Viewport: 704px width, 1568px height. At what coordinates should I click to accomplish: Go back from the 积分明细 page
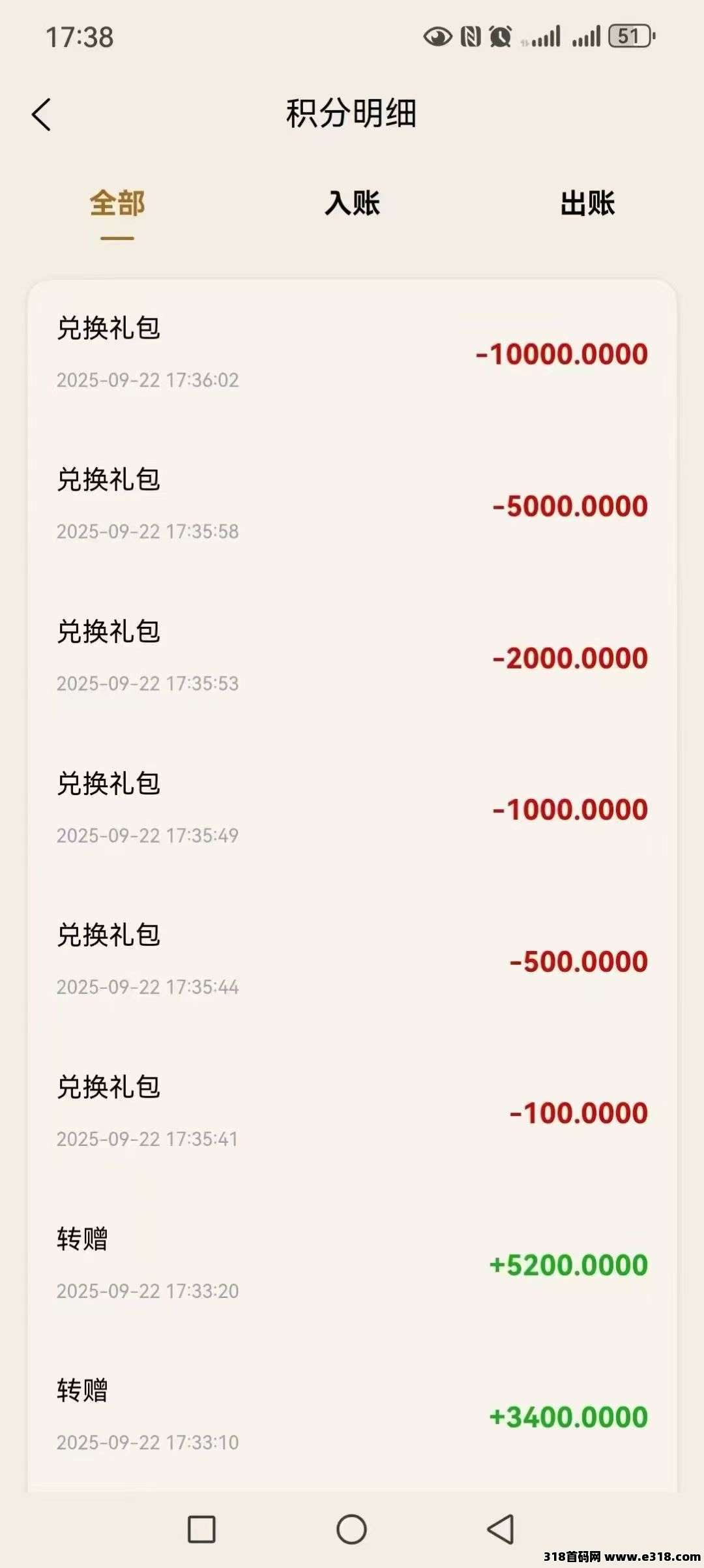click(41, 115)
